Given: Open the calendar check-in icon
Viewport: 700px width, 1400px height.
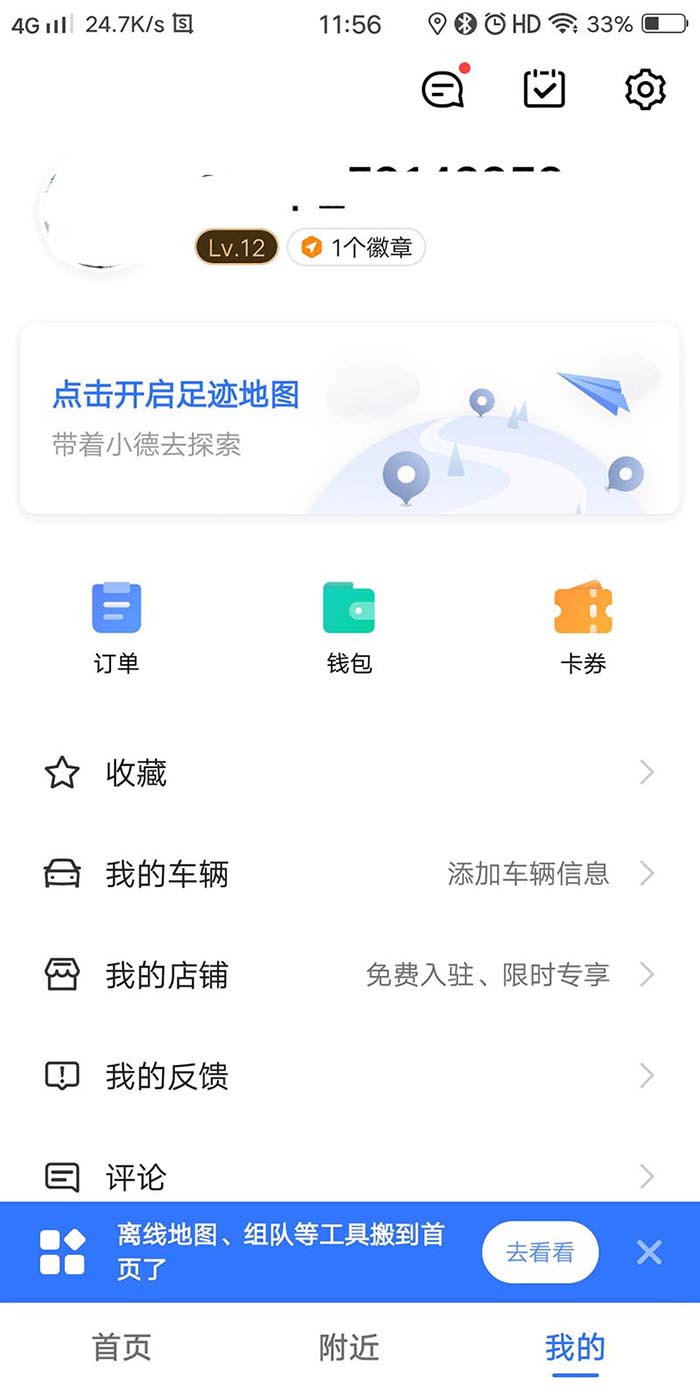Looking at the screenshot, I should (545, 90).
